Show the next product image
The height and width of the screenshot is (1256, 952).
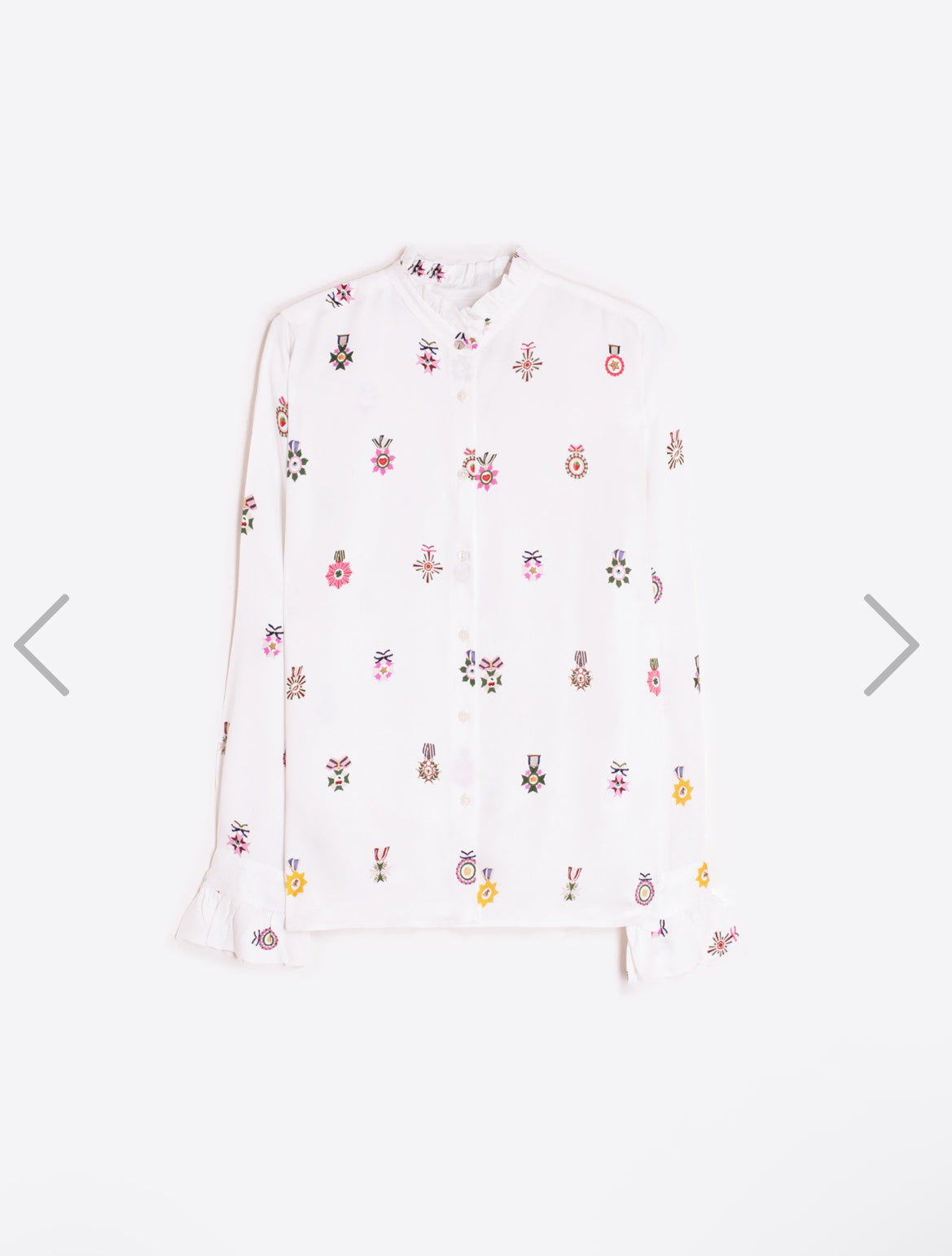coord(890,644)
